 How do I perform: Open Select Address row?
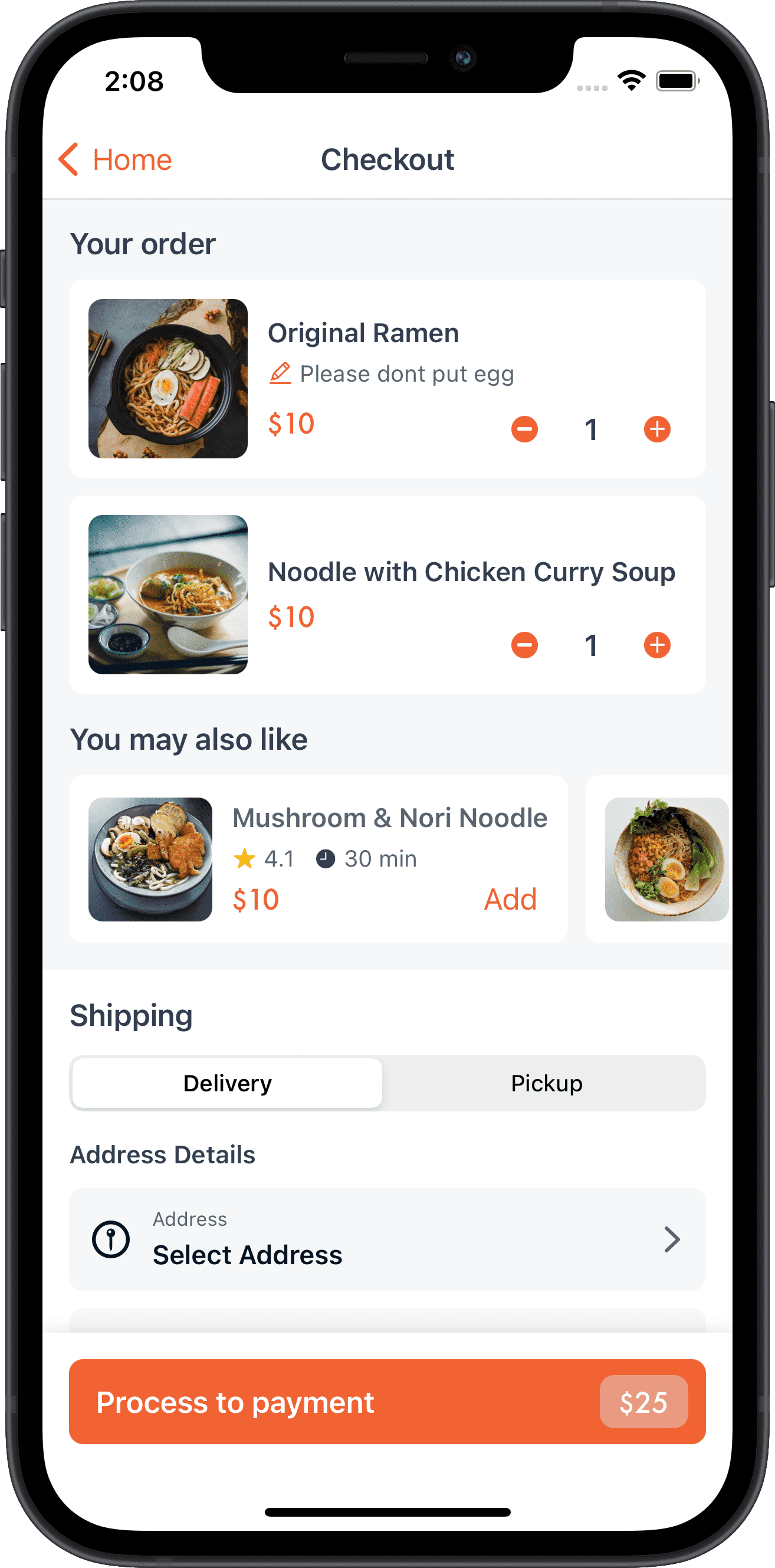(x=387, y=1239)
